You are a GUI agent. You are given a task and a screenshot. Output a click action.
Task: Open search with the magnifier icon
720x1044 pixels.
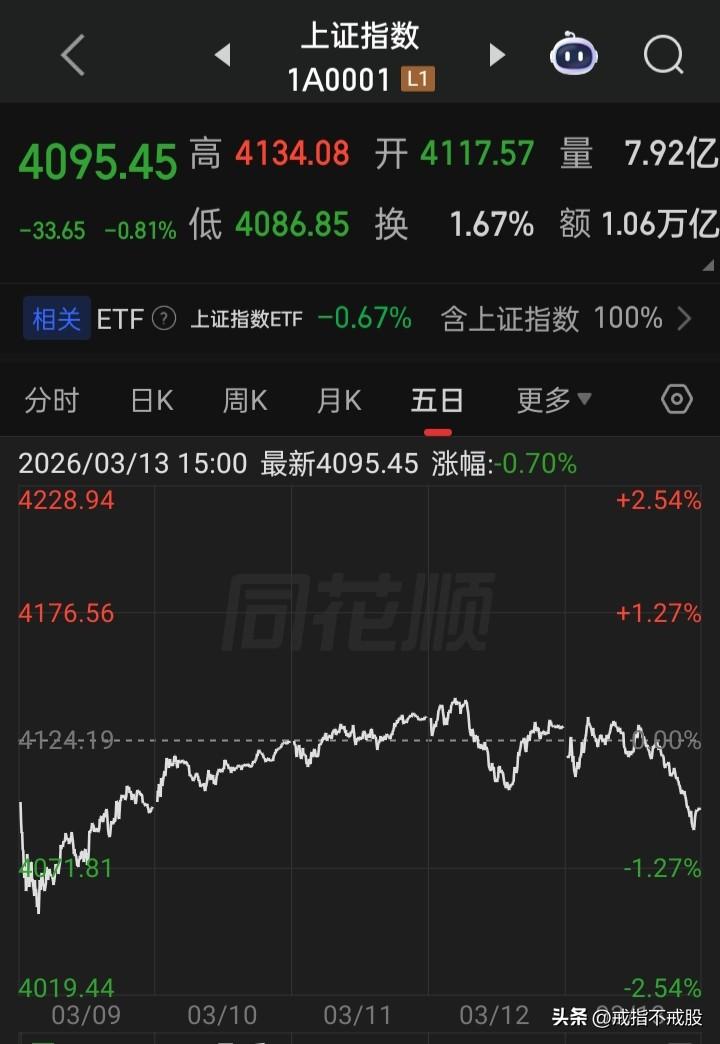pos(662,55)
